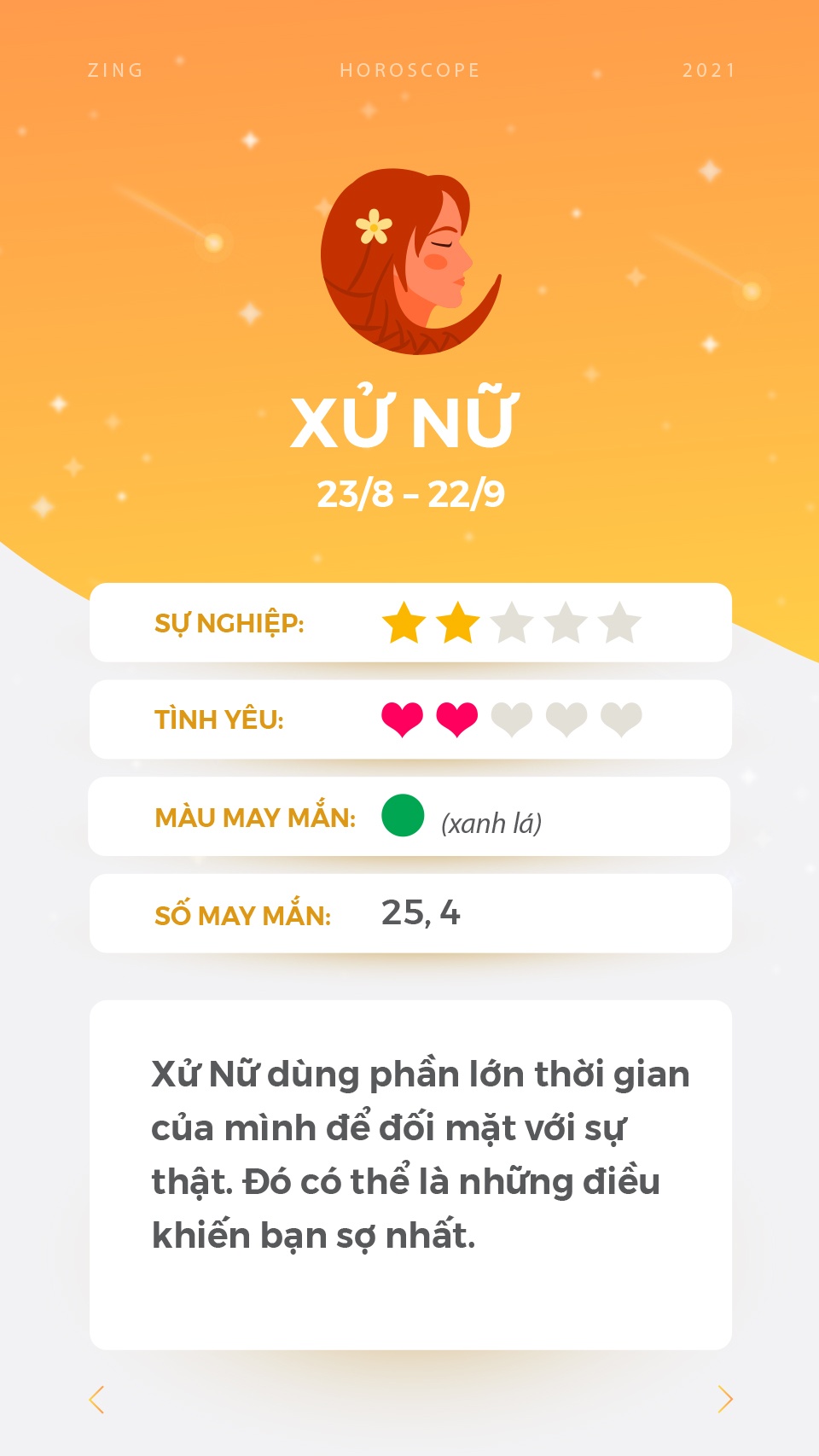Click the lucky numbers 25, 4 text
Screen dimensions: 819x1456
pyautogui.click(x=421, y=911)
